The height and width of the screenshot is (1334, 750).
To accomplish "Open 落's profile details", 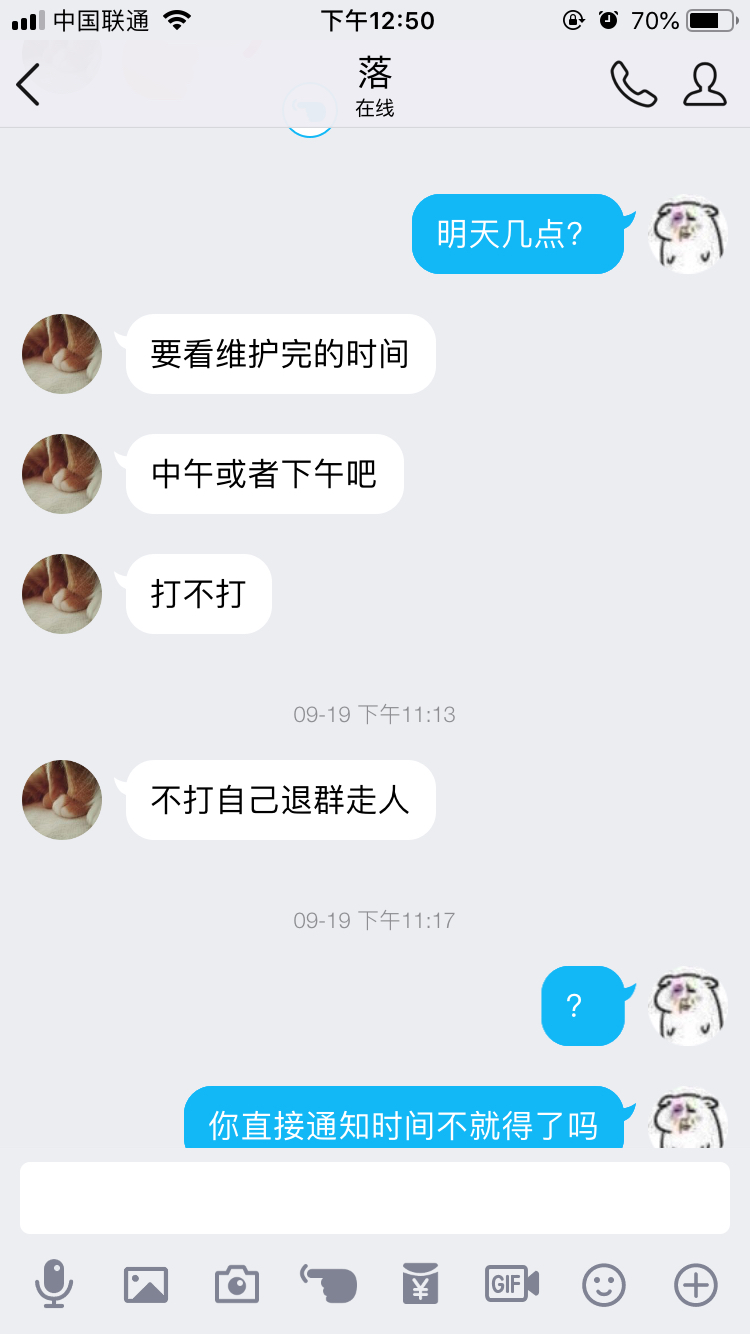I will pyautogui.click(x=705, y=84).
